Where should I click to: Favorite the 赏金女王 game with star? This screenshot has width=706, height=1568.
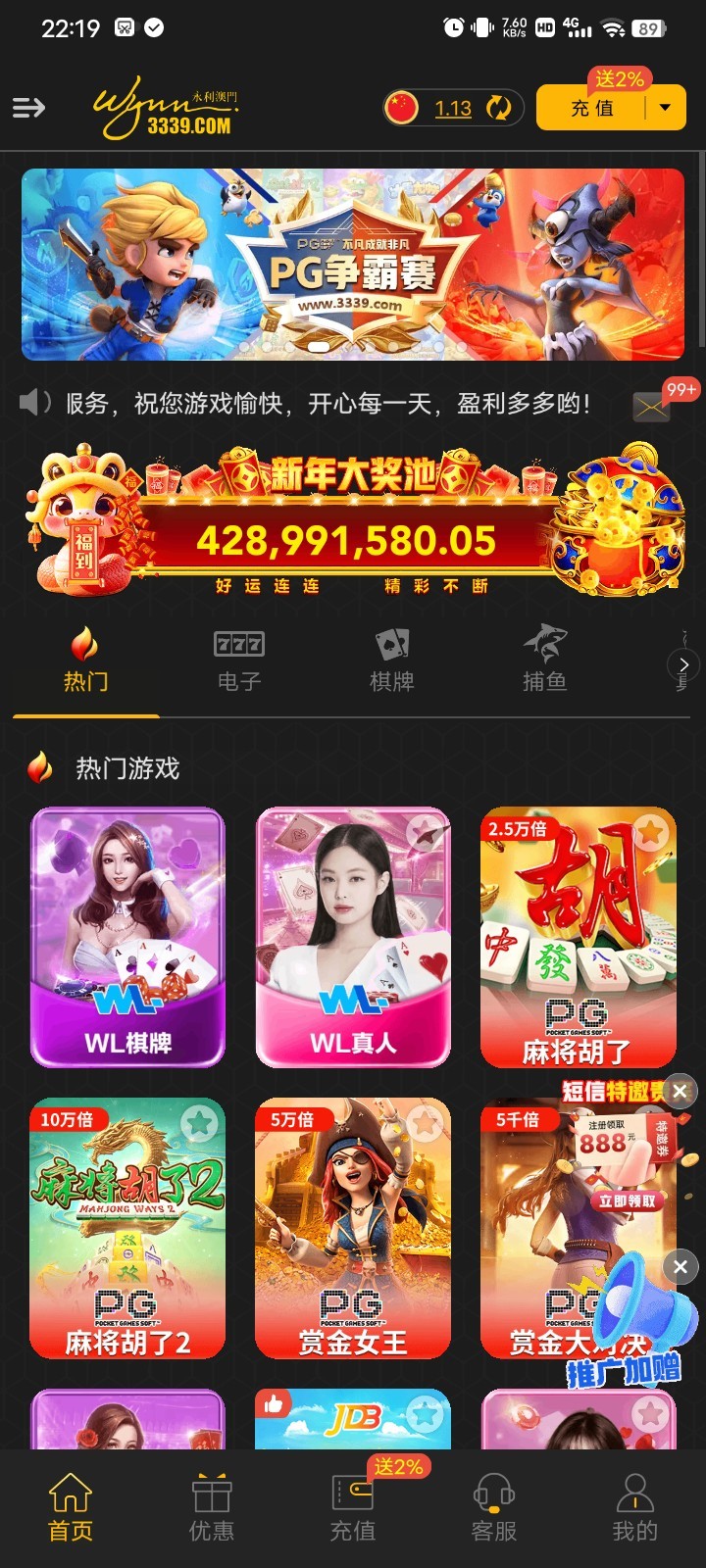(426, 1123)
